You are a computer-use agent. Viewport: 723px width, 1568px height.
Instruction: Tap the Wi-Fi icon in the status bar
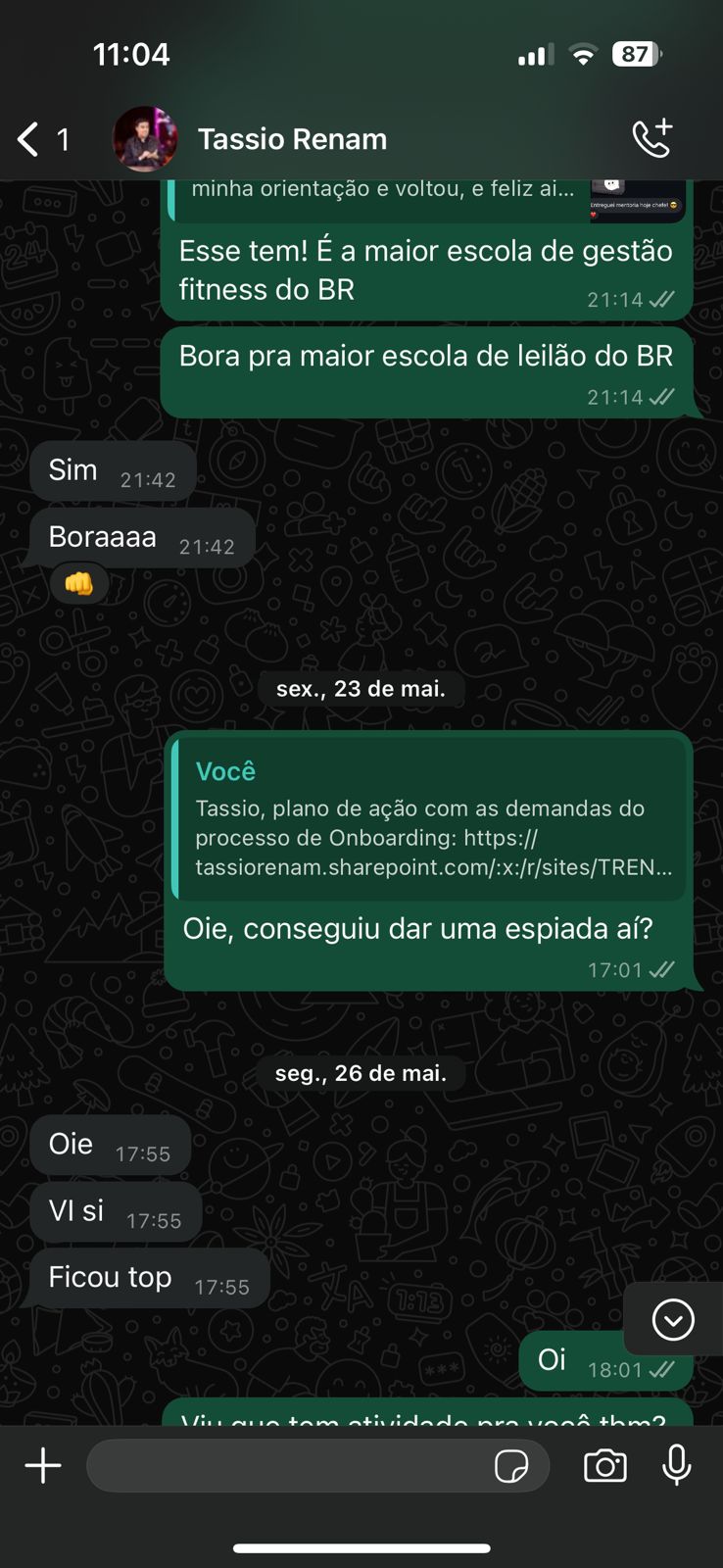coord(583,55)
